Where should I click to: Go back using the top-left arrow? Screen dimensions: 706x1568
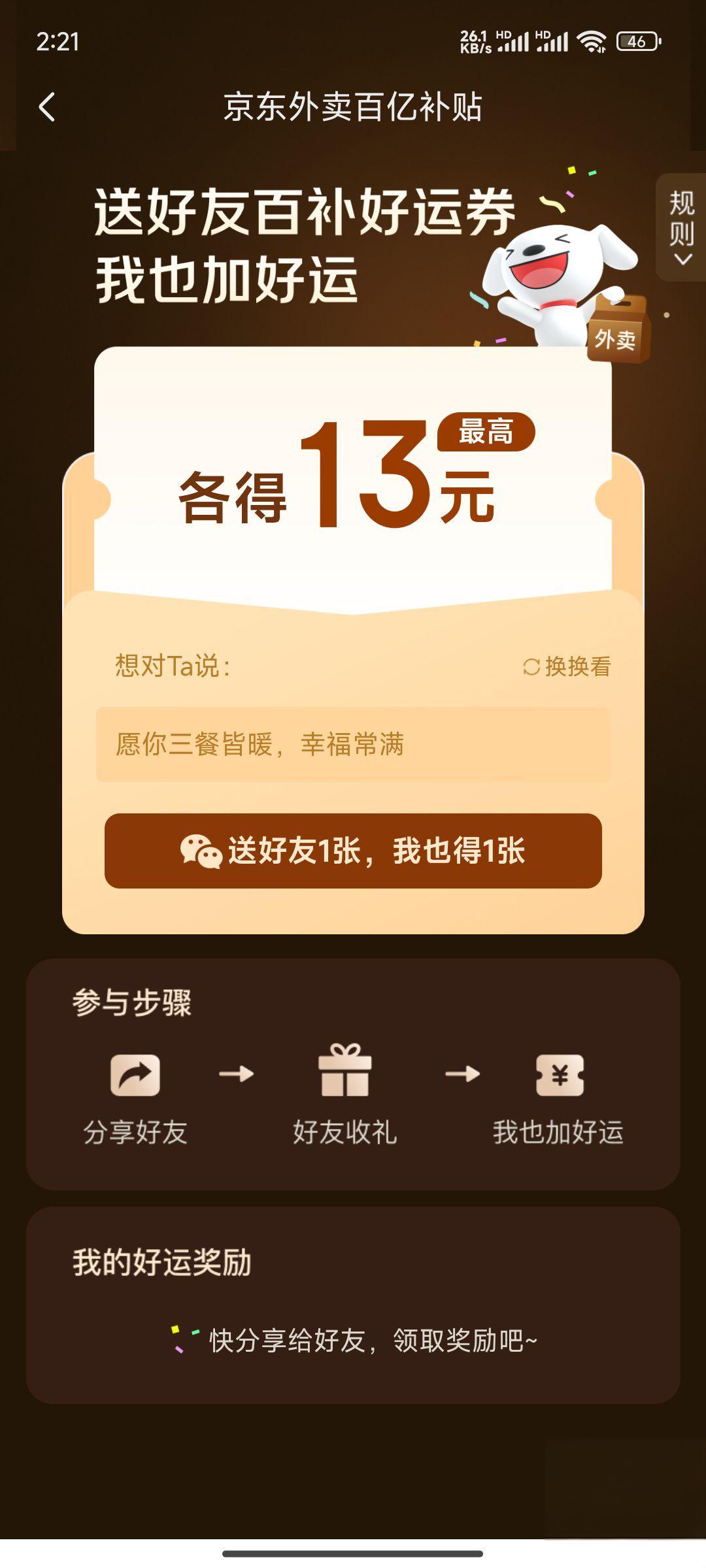click(47, 107)
